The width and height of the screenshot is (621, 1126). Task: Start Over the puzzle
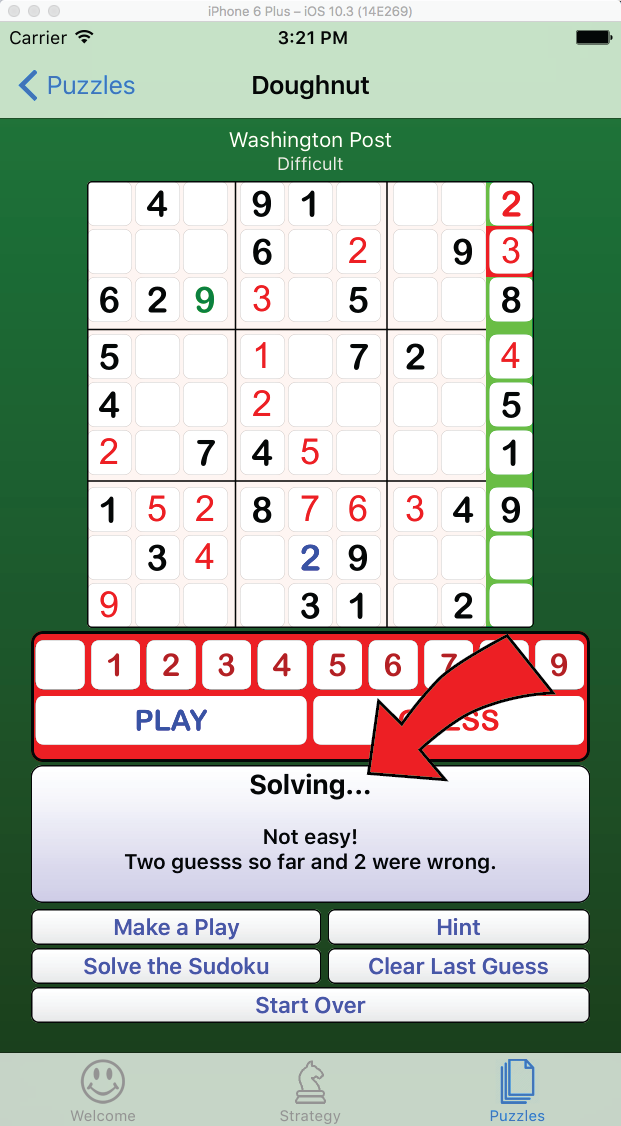(310, 1005)
